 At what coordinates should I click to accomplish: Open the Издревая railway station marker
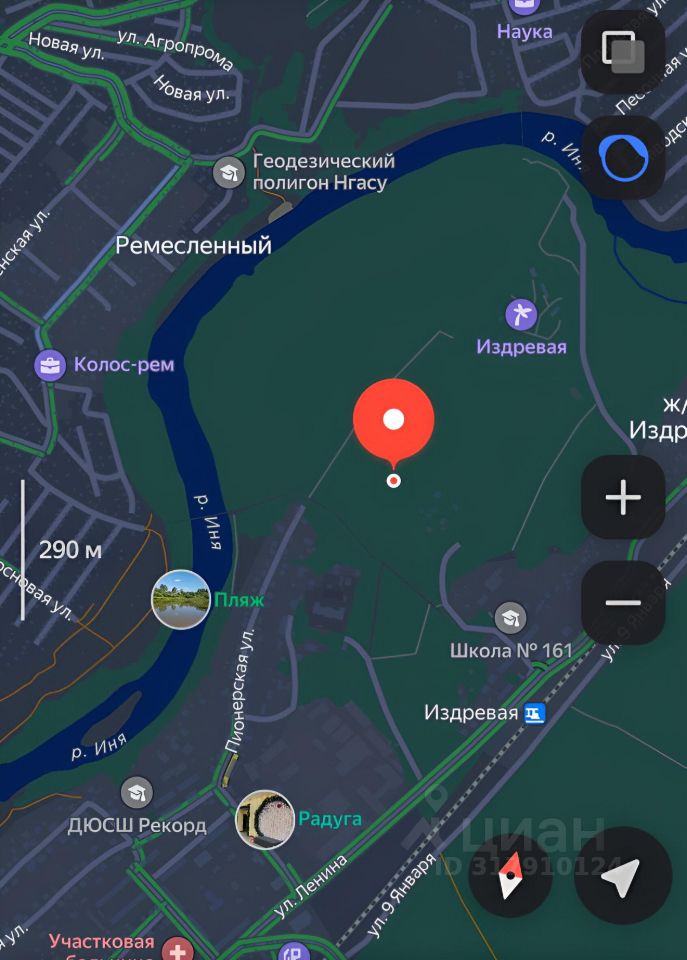[536, 713]
